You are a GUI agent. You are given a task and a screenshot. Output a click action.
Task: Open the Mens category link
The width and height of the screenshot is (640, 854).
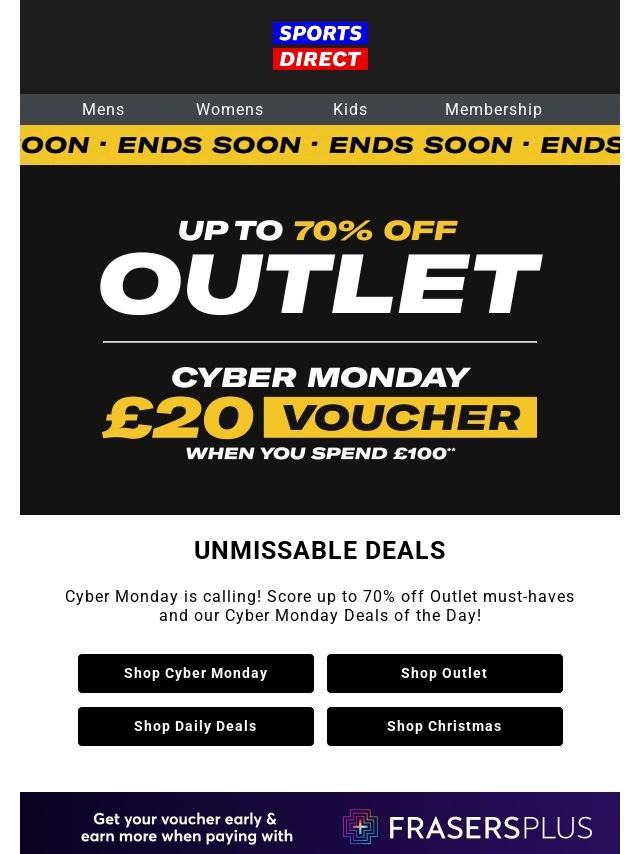click(x=103, y=109)
